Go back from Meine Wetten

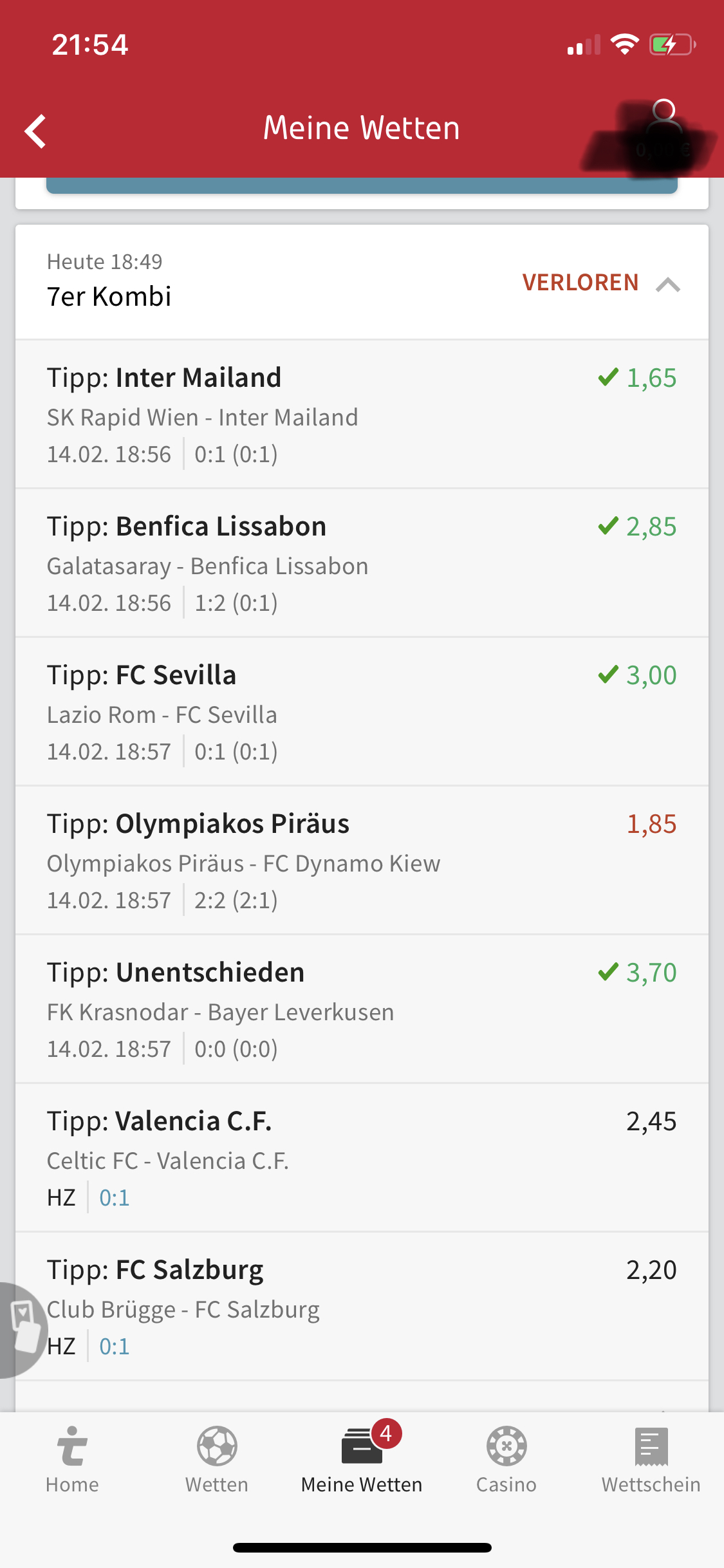click(x=36, y=131)
